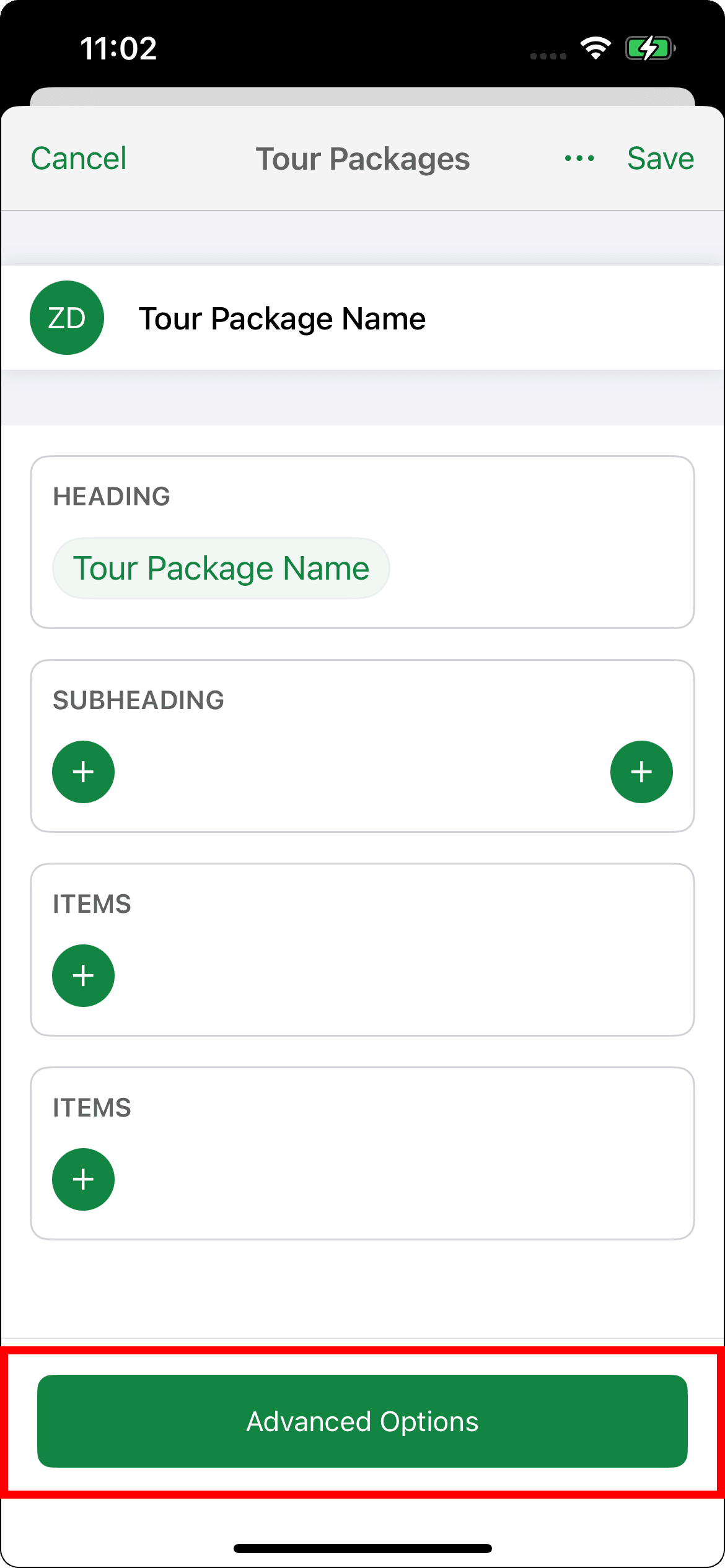Viewport: 725px width, 1568px height.
Task: Tap the ZD avatar icon
Action: pyautogui.click(x=67, y=318)
